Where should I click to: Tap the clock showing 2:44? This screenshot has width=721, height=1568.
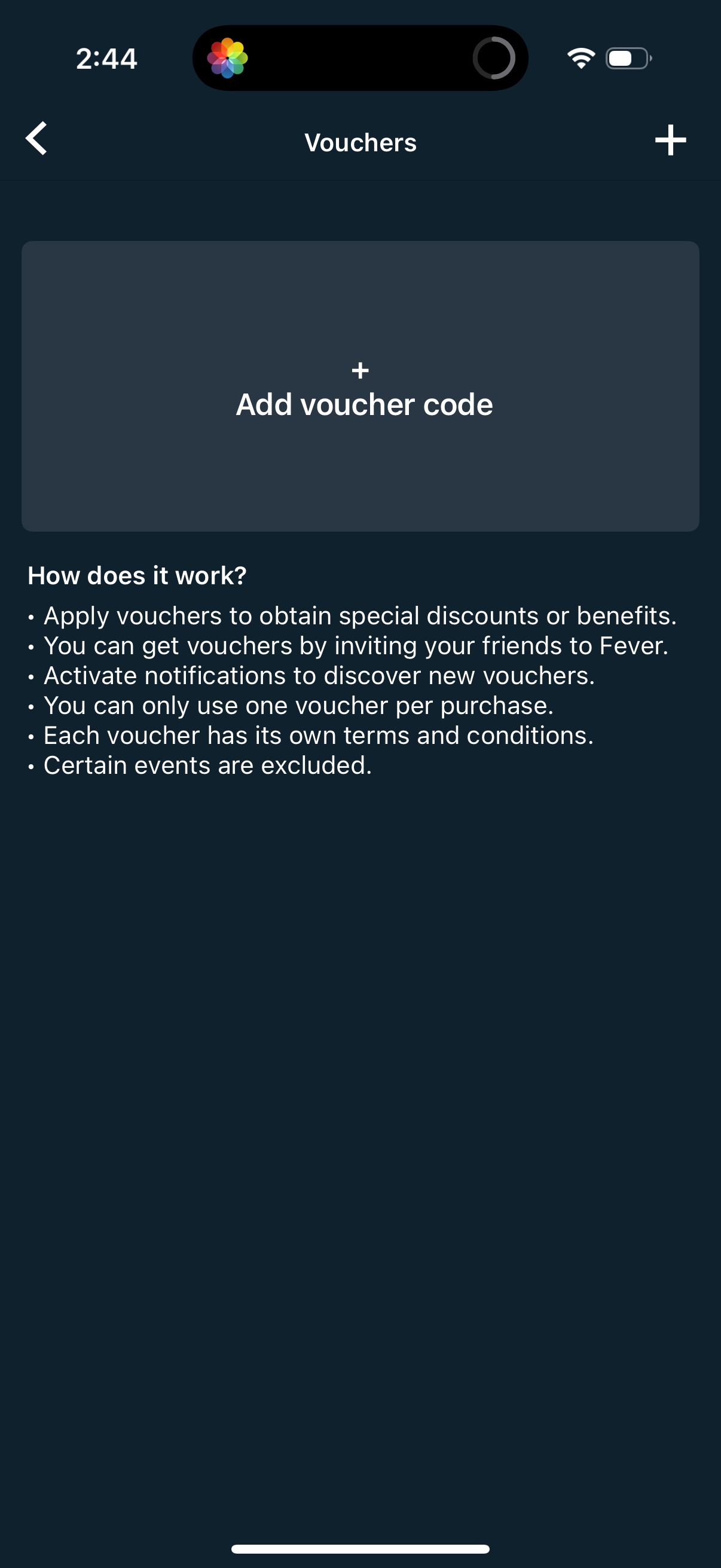[x=106, y=58]
